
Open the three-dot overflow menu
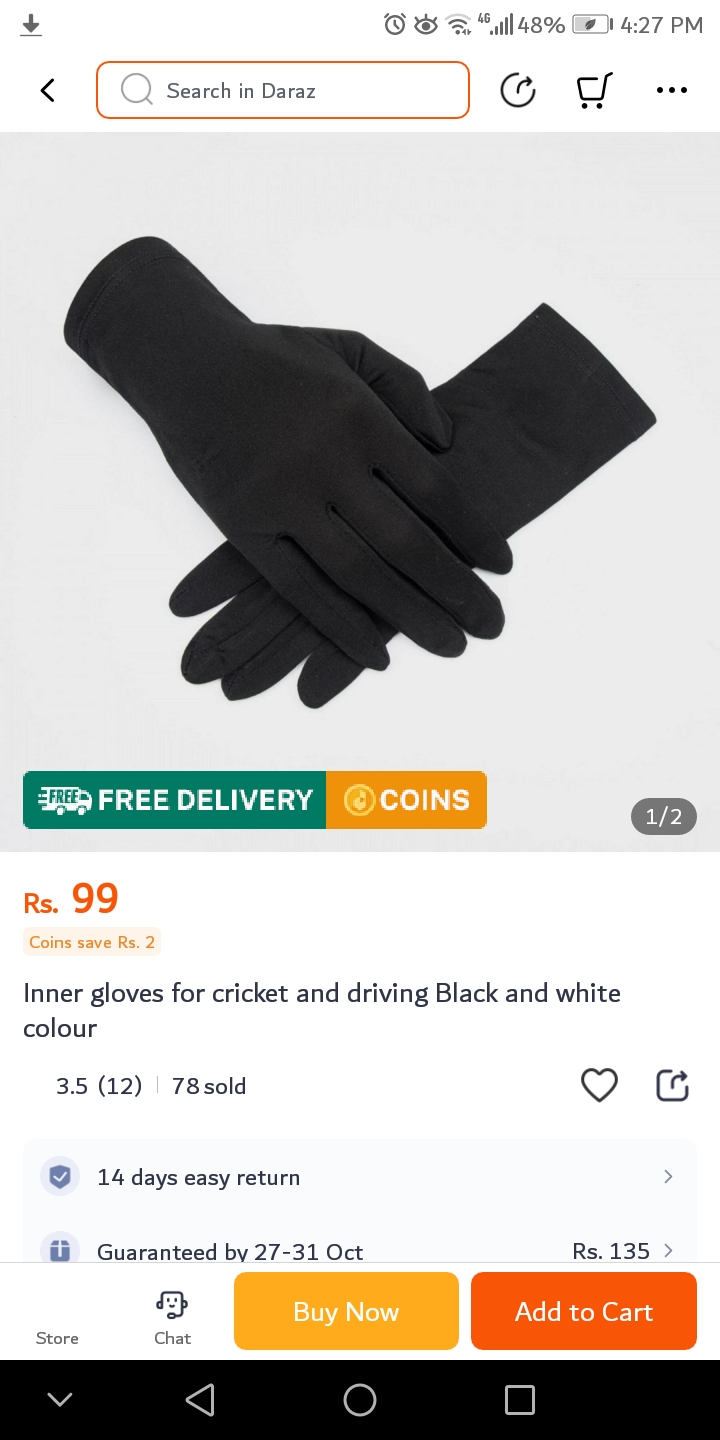point(671,91)
